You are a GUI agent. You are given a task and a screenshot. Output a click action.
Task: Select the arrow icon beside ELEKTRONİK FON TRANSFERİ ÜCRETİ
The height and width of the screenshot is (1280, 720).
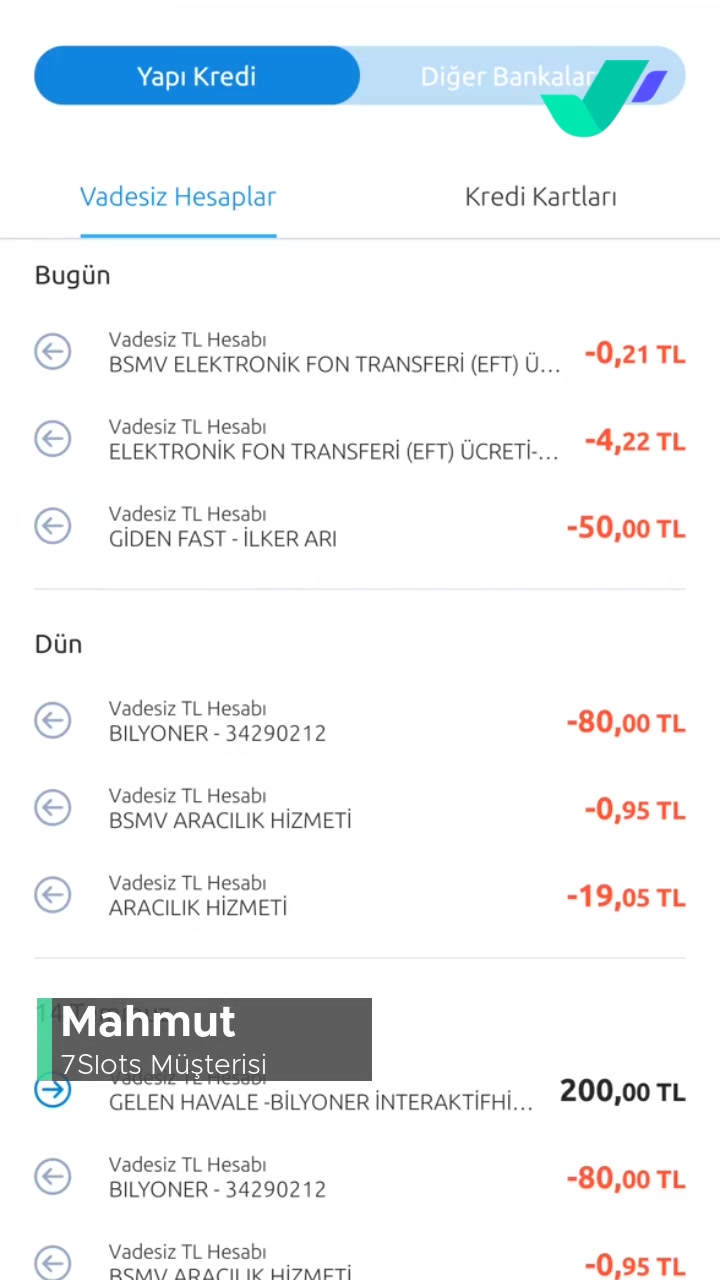point(52,439)
